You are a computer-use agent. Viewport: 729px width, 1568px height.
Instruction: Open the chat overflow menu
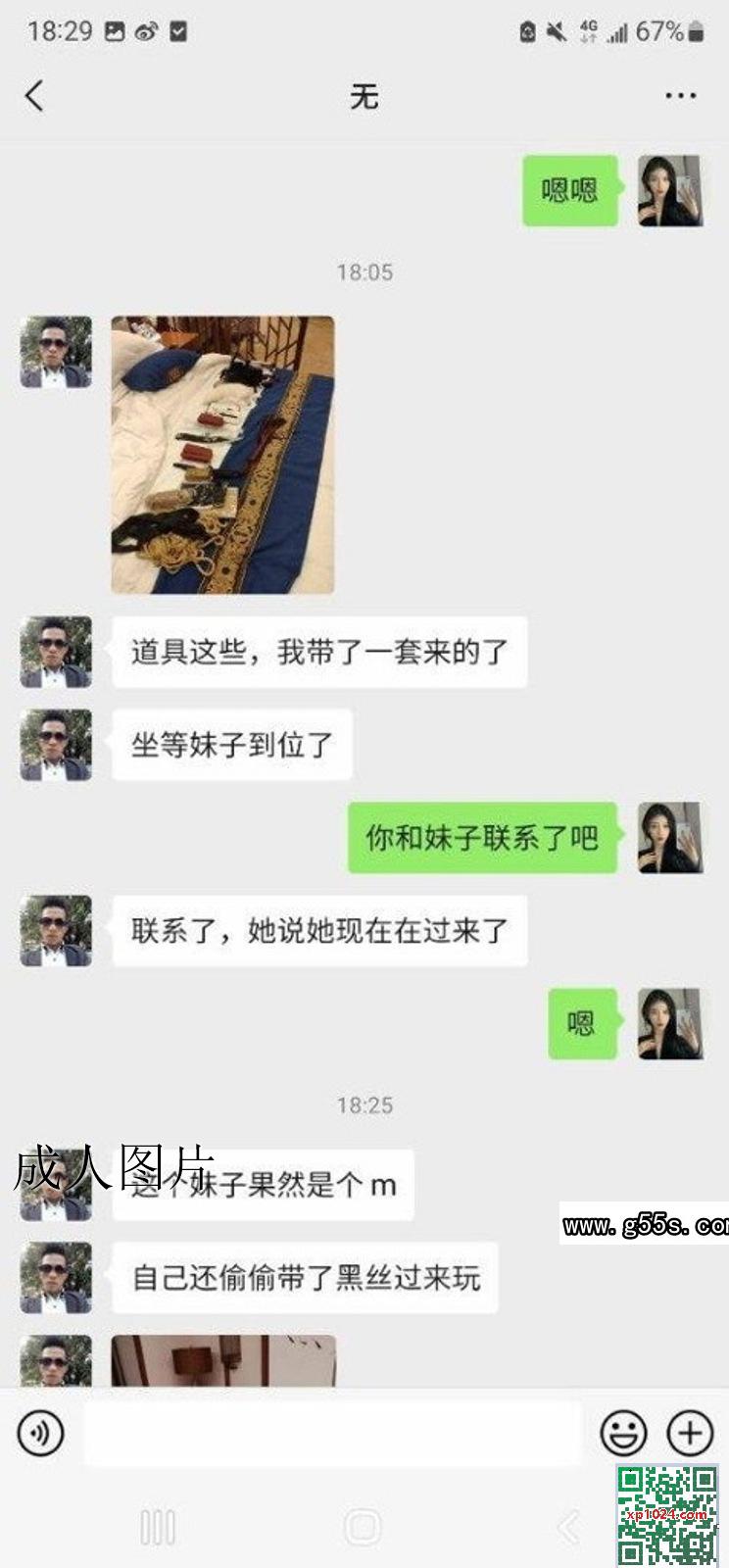pos(680,96)
